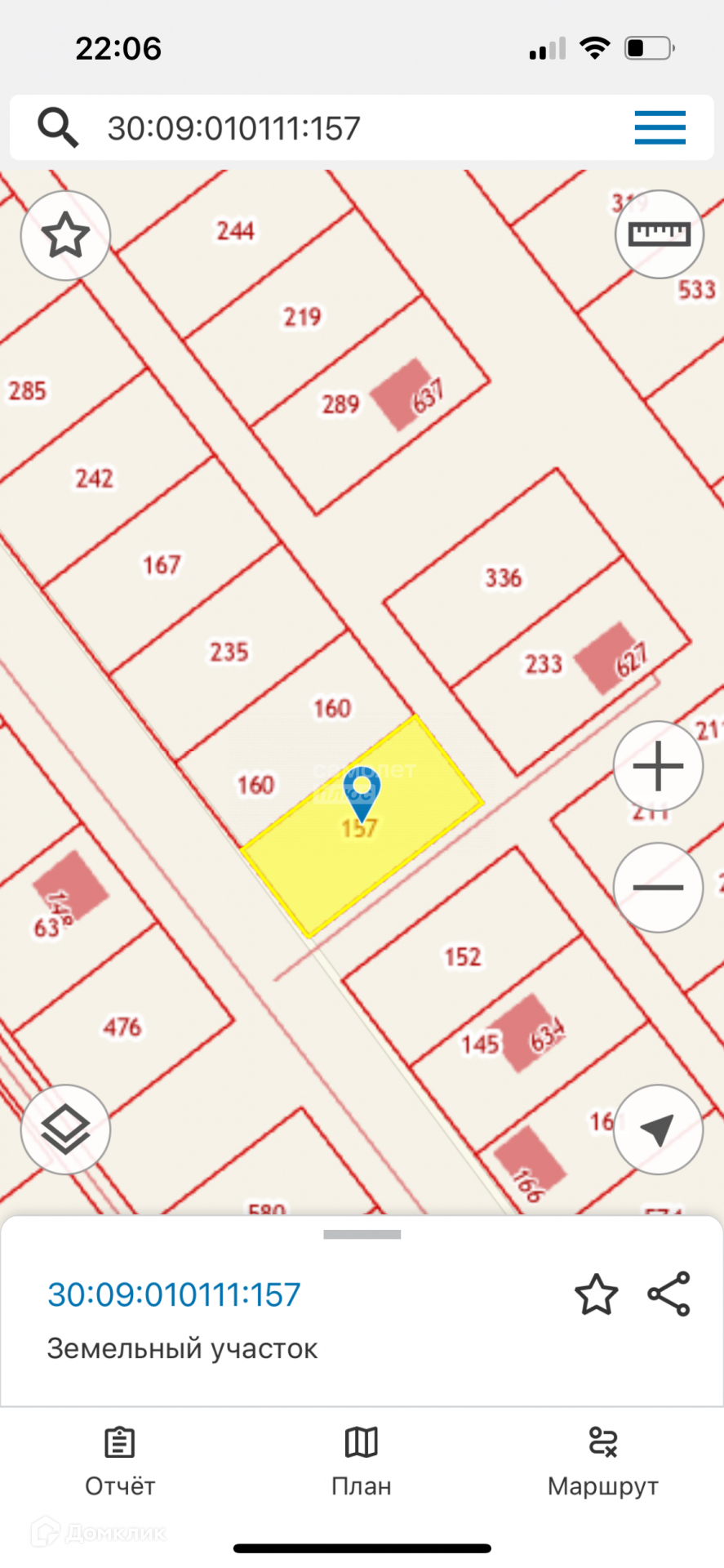Screen dimensions: 724x1568
Task: Open the ruler measurement tool
Action: (x=659, y=235)
